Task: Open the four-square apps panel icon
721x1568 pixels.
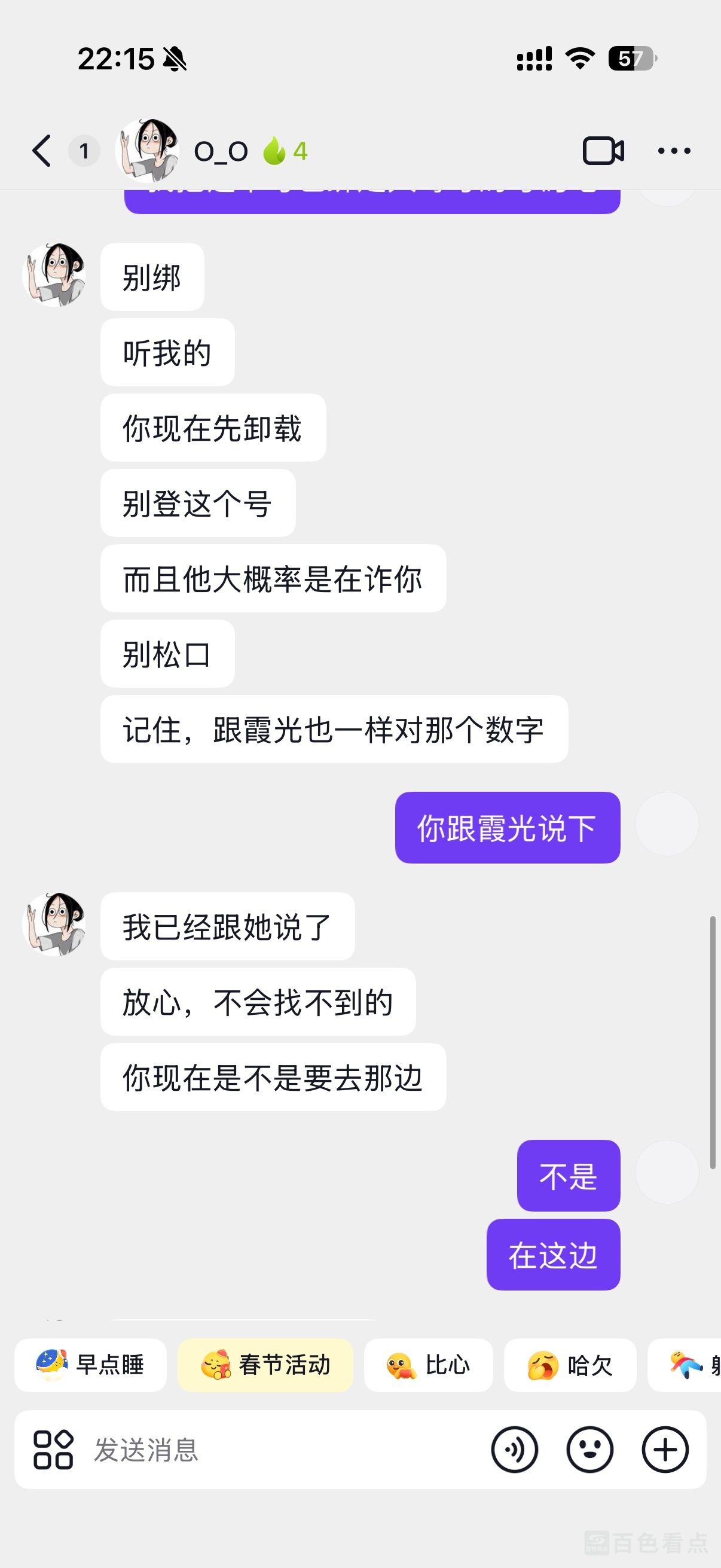Action: point(54,1450)
